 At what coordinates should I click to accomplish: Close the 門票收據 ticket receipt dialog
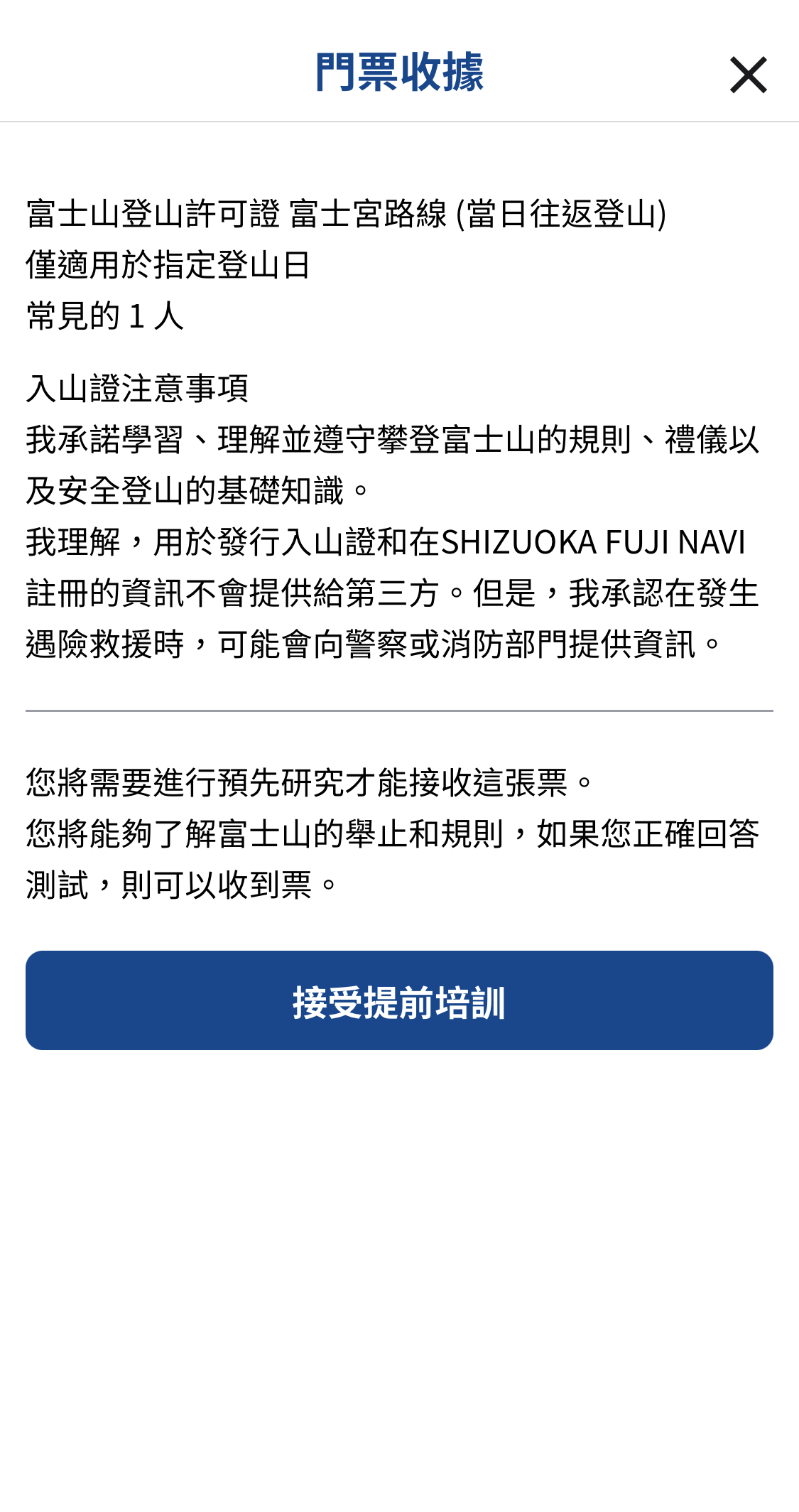pos(748,75)
